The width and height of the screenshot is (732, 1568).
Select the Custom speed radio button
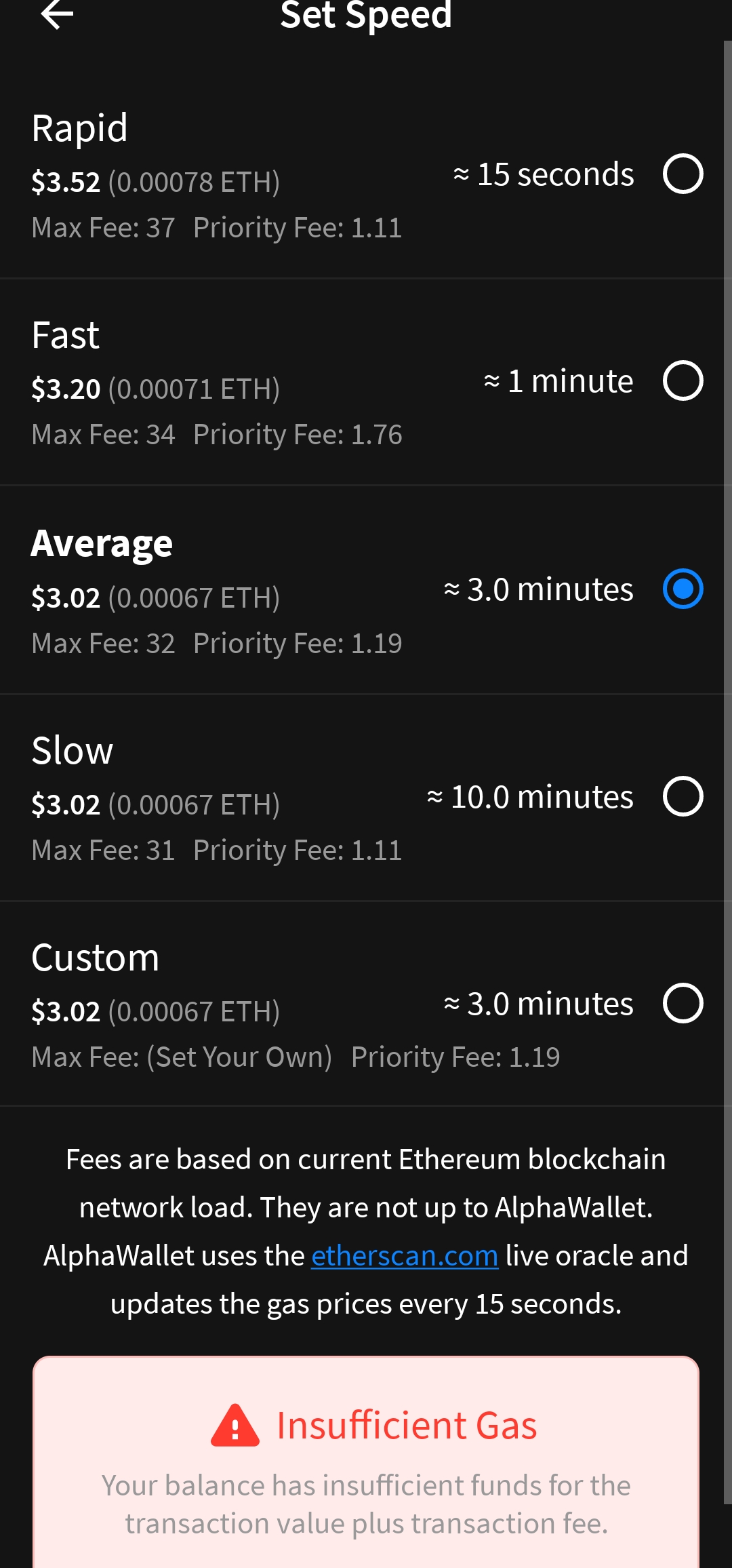click(x=685, y=1004)
